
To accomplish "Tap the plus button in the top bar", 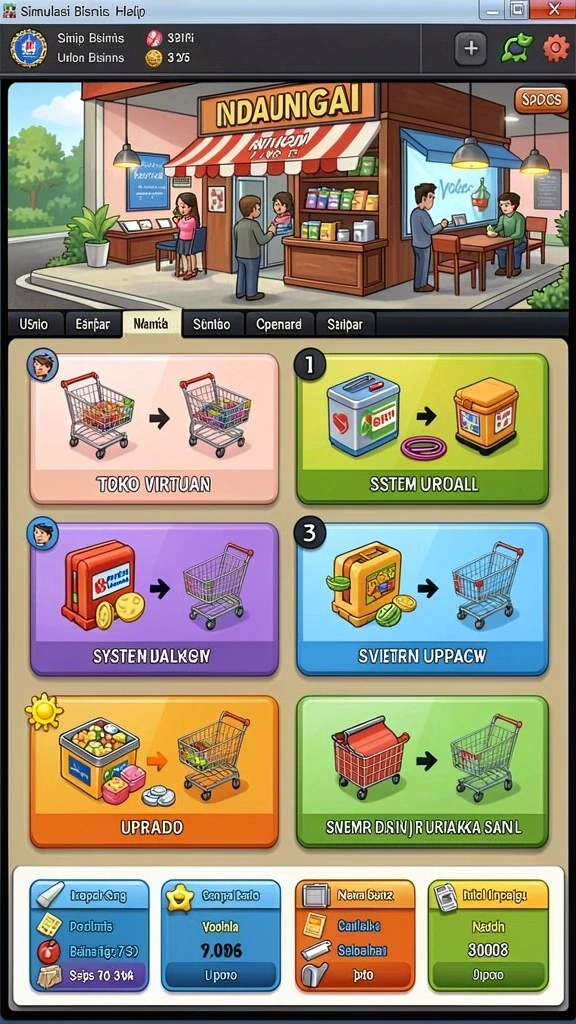I will (x=470, y=48).
